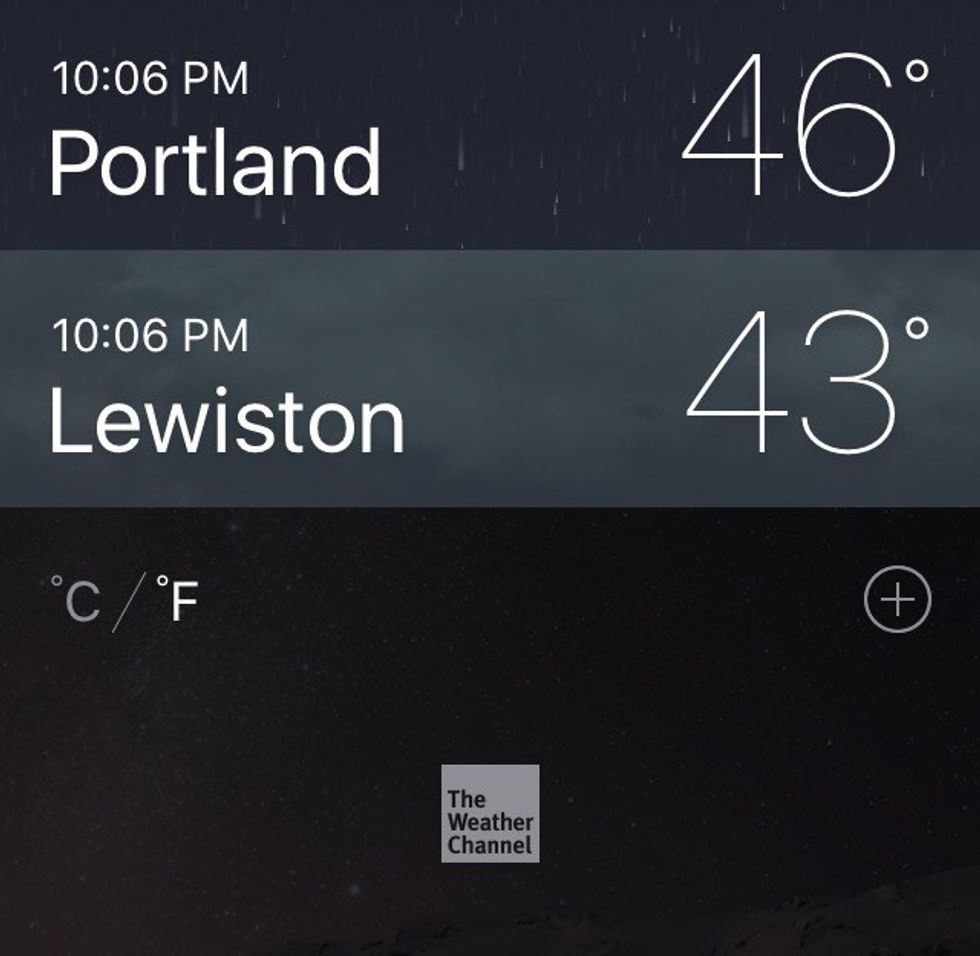
Task: Add a new city with the plus icon
Action: point(897,600)
